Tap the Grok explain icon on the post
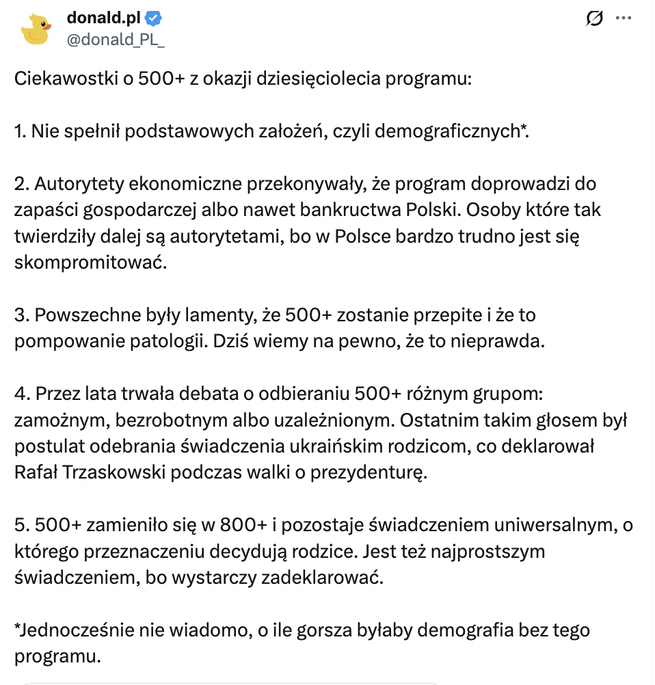655x685 pixels. pyautogui.click(x=594, y=18)
